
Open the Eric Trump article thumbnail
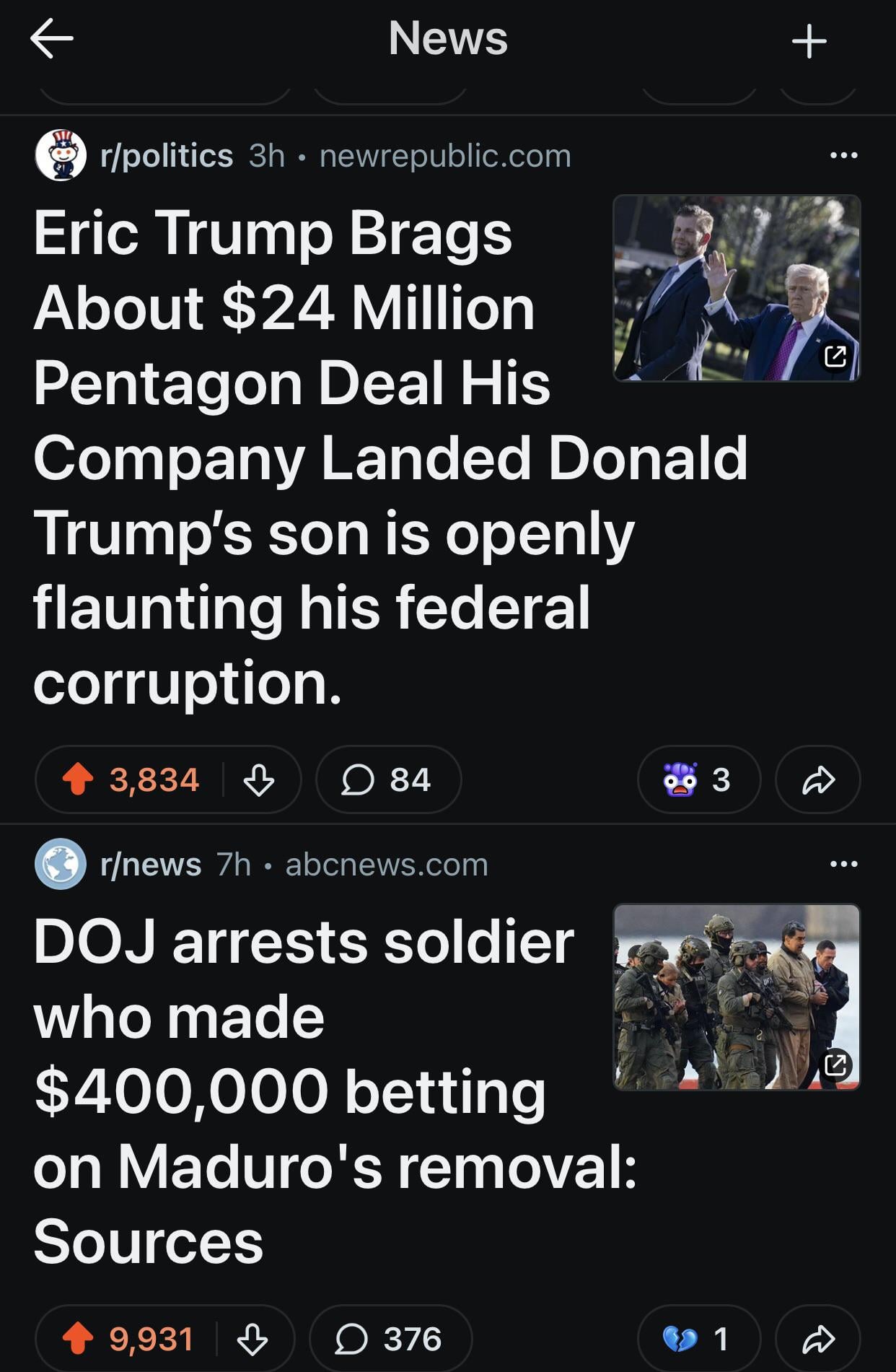736,288
